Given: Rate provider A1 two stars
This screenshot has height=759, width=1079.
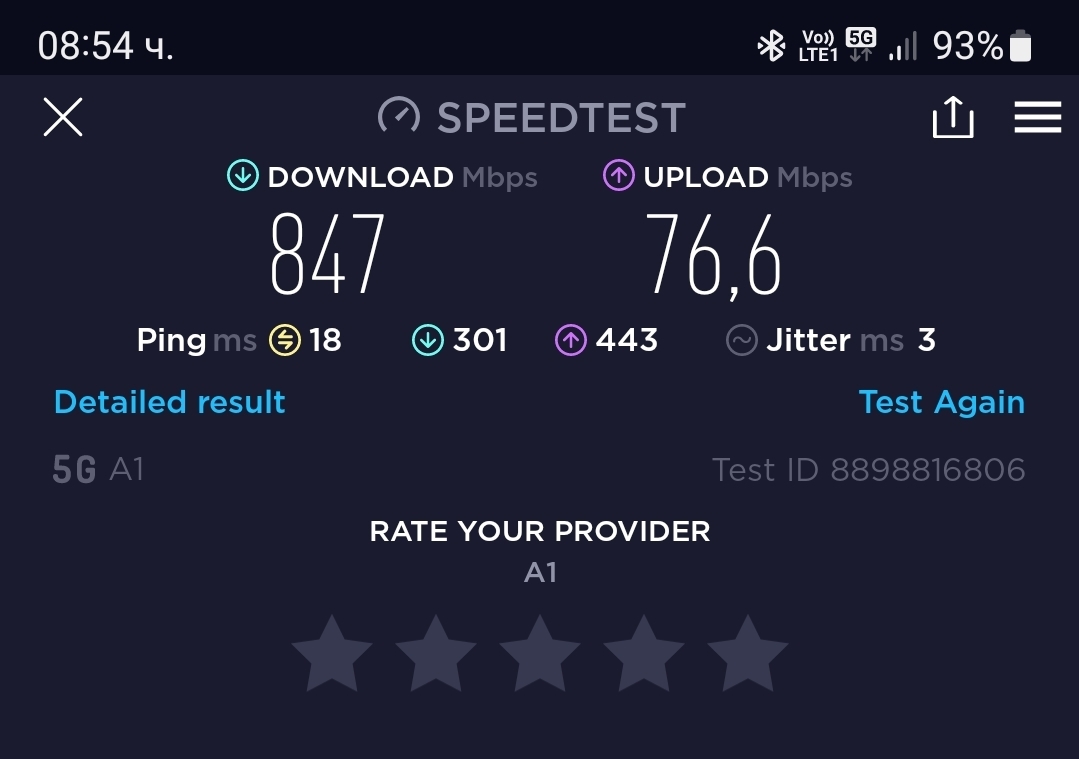Looking at the screenshot, I should click(436, 653).
